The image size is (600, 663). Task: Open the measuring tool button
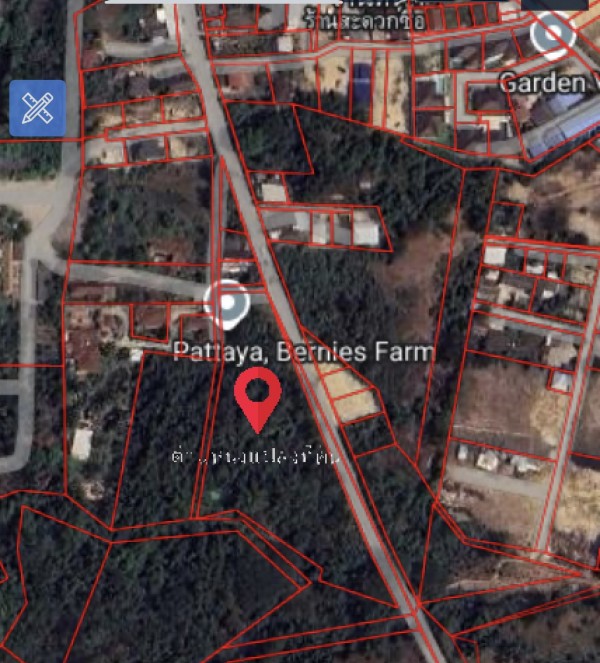click(x=37, y=109)
